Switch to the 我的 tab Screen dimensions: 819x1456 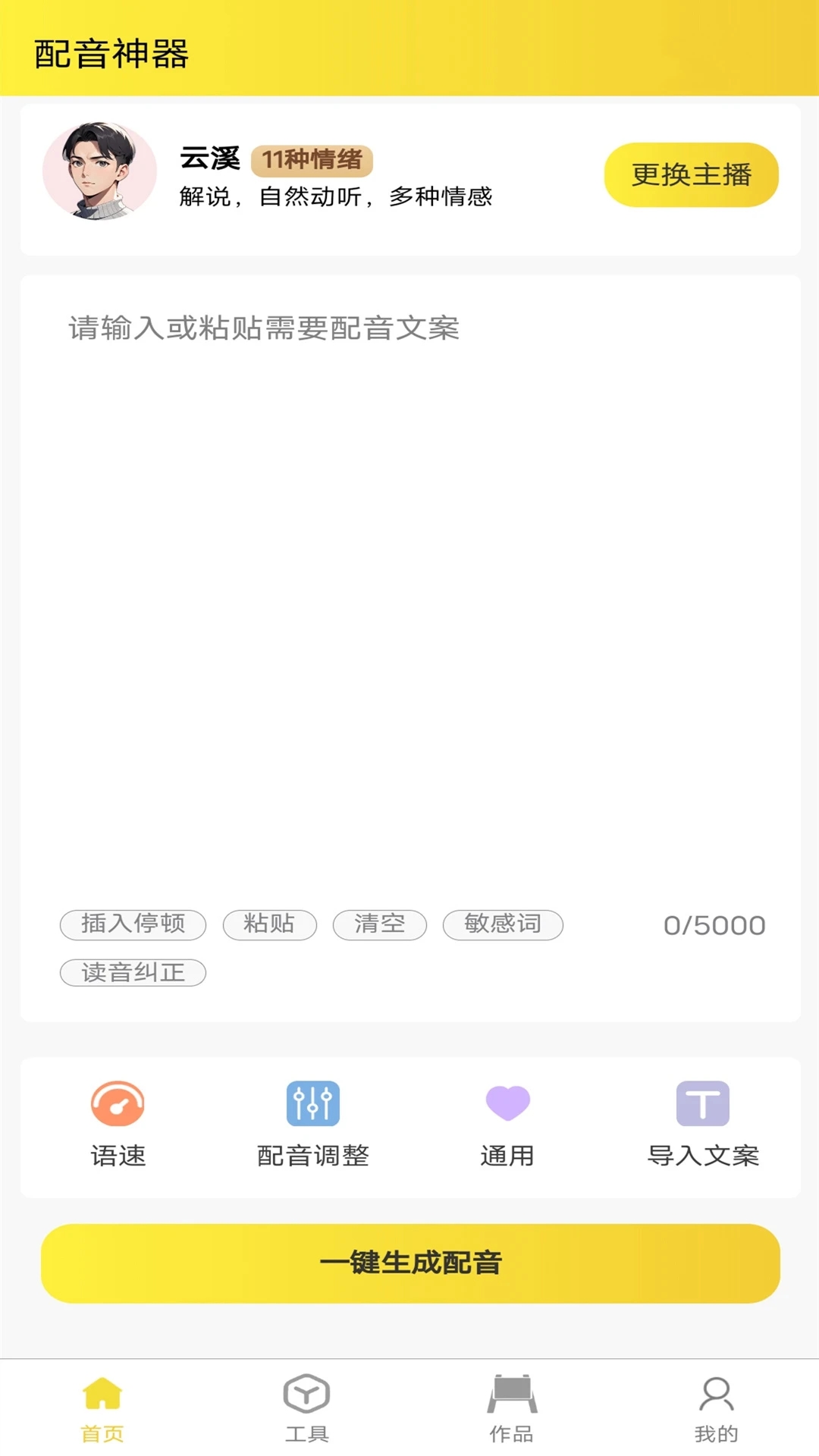pos(716,1409)
